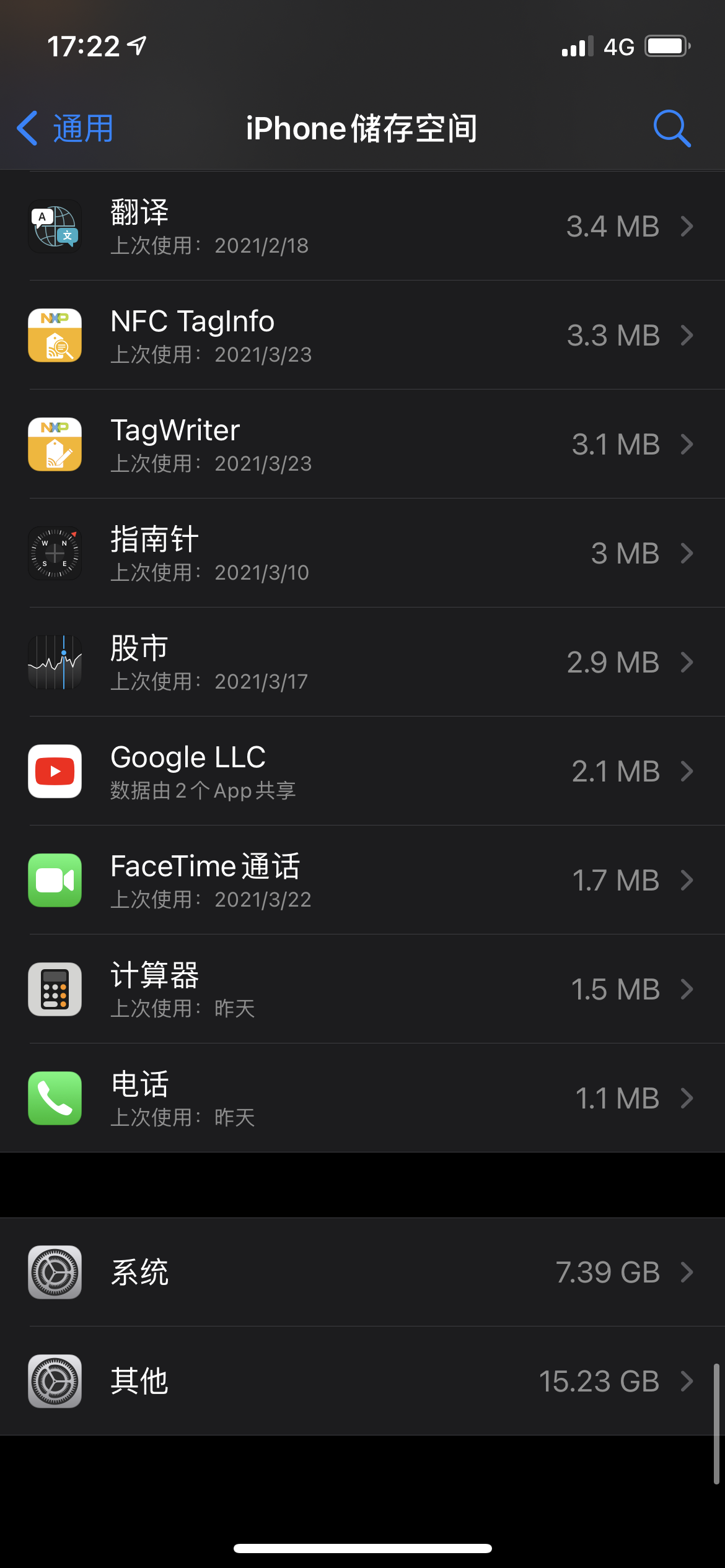View 股市 storage usage

coord(362,663)
